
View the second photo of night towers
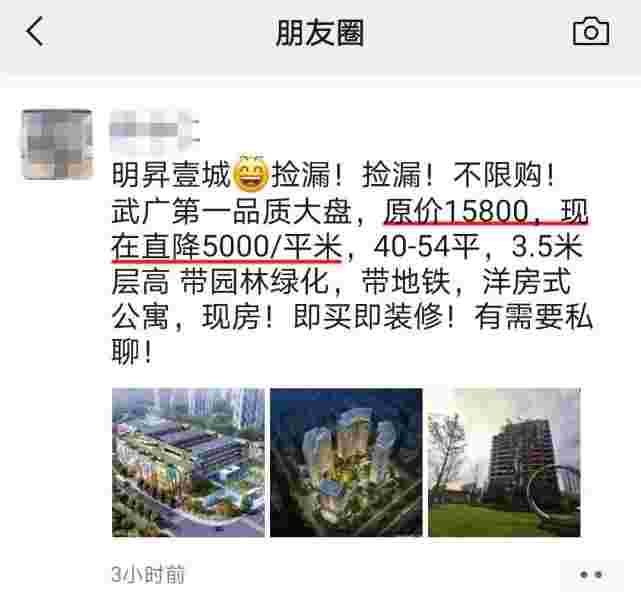coord(346,462)
